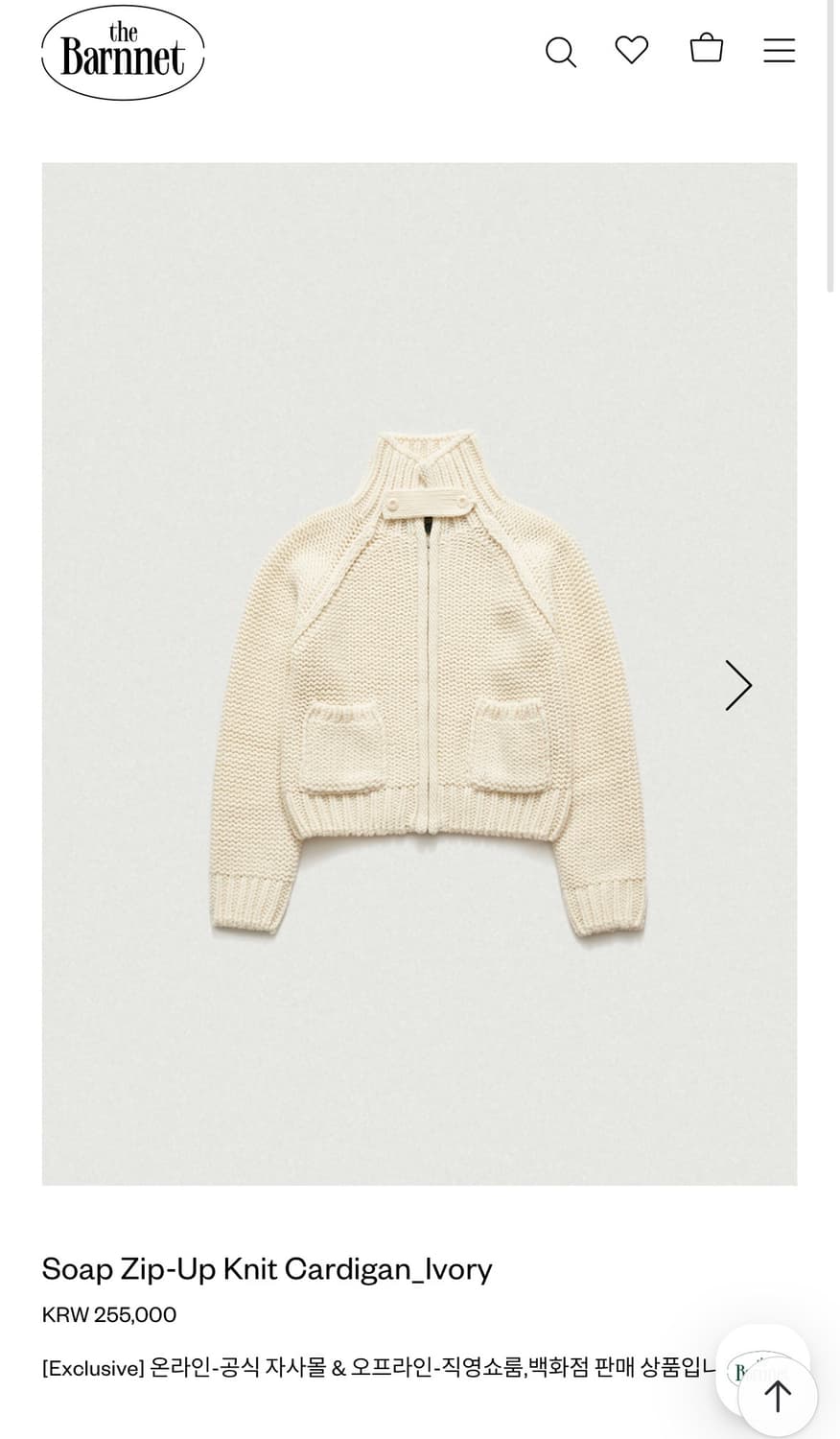840x1439 pixels.
Task: Add this cardigan to favorites via heart
Action: (632, 50)
